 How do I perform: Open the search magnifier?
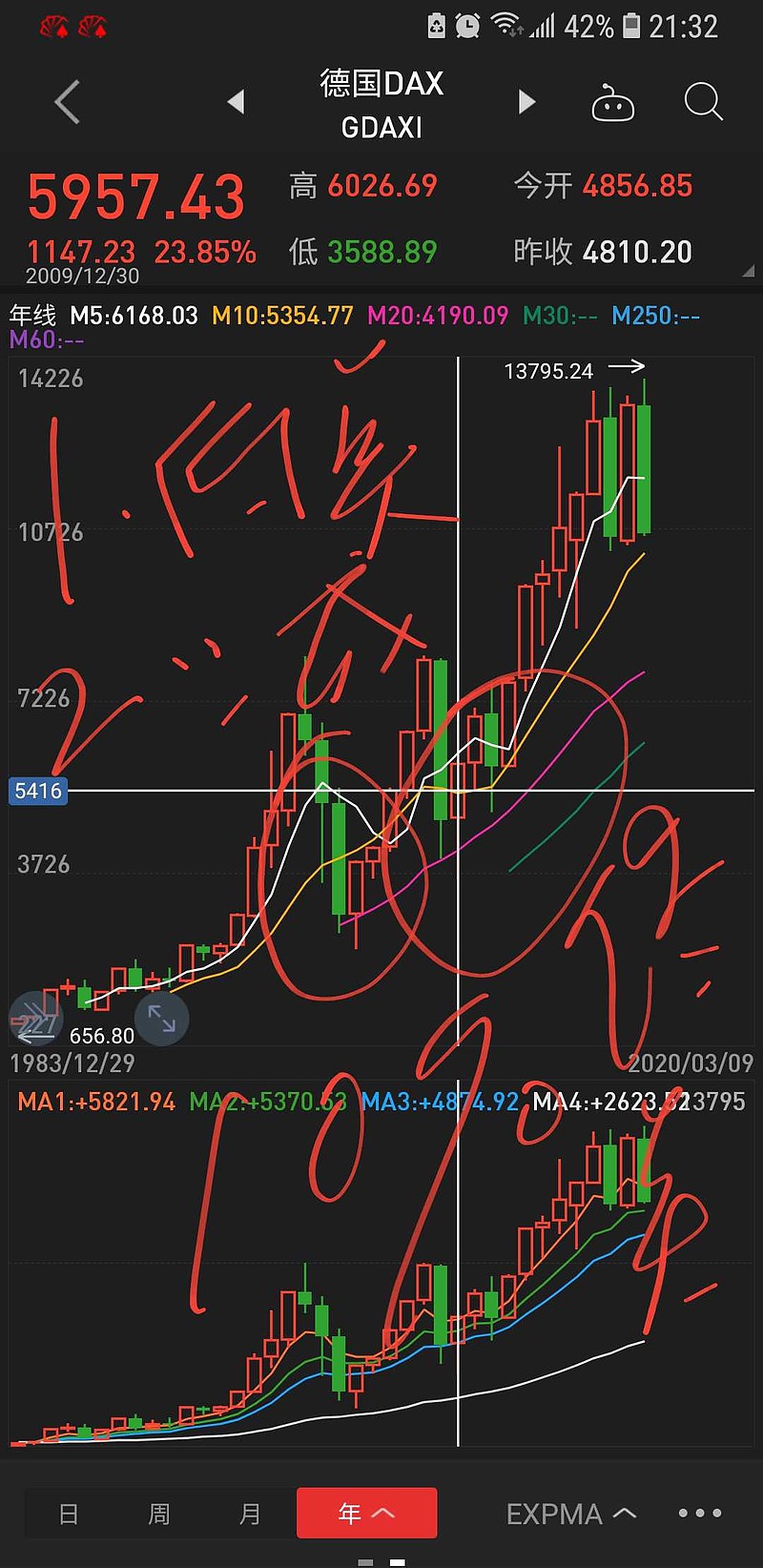pyautogui.click(x=704, y=101)
